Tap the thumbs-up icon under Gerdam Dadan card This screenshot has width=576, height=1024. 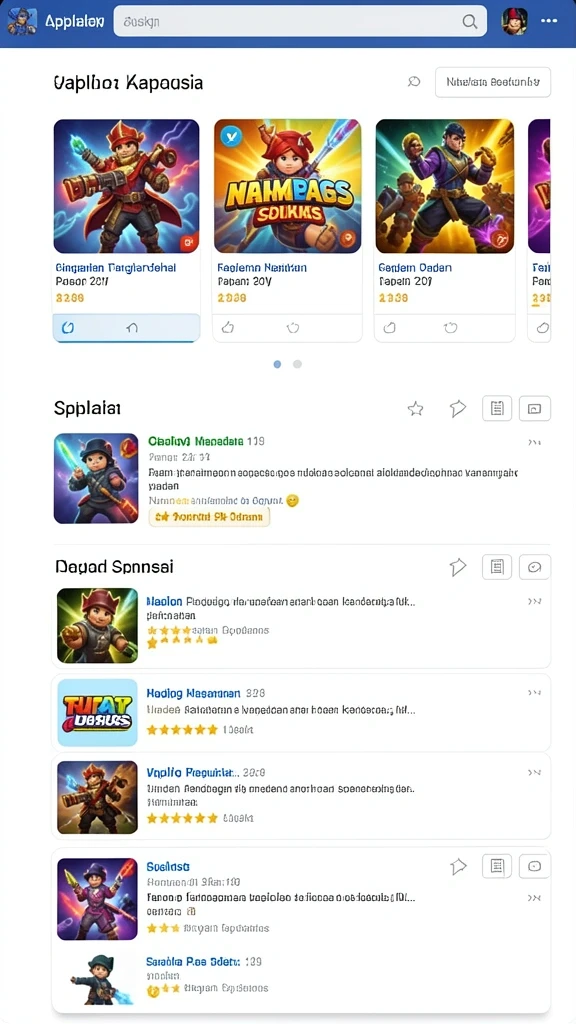tap(389, 328)
